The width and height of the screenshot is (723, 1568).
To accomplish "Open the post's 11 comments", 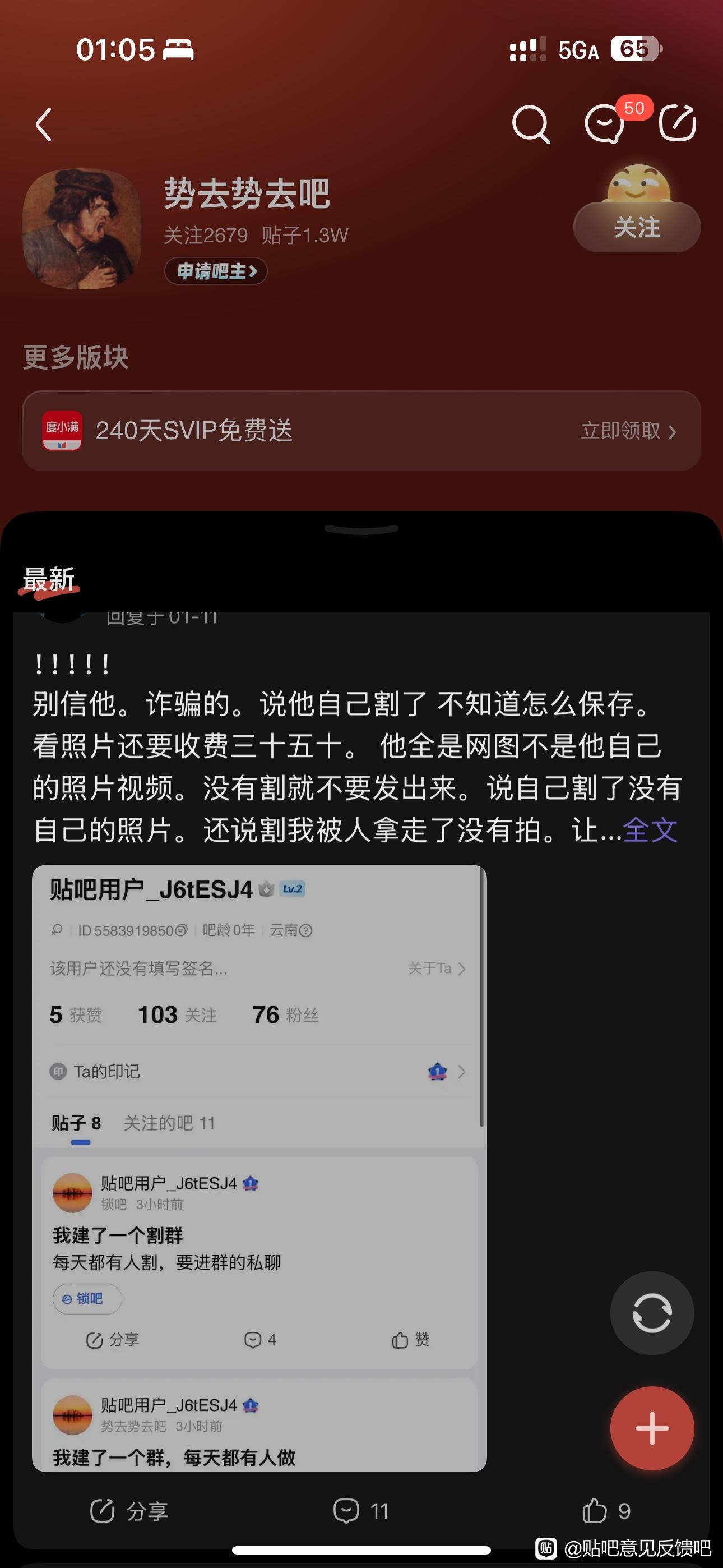I will pos(361,1511).
